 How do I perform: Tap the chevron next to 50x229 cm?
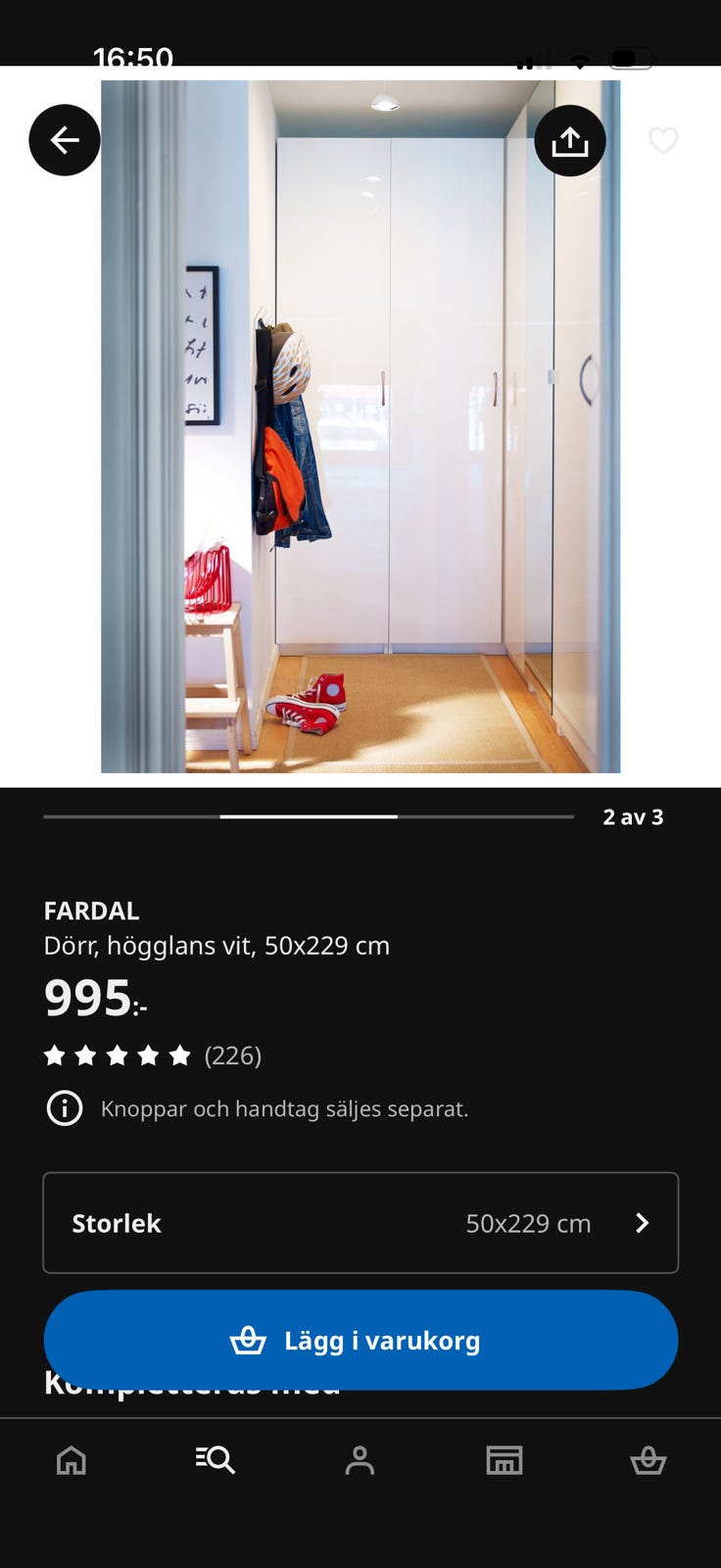coord(642,1223)
